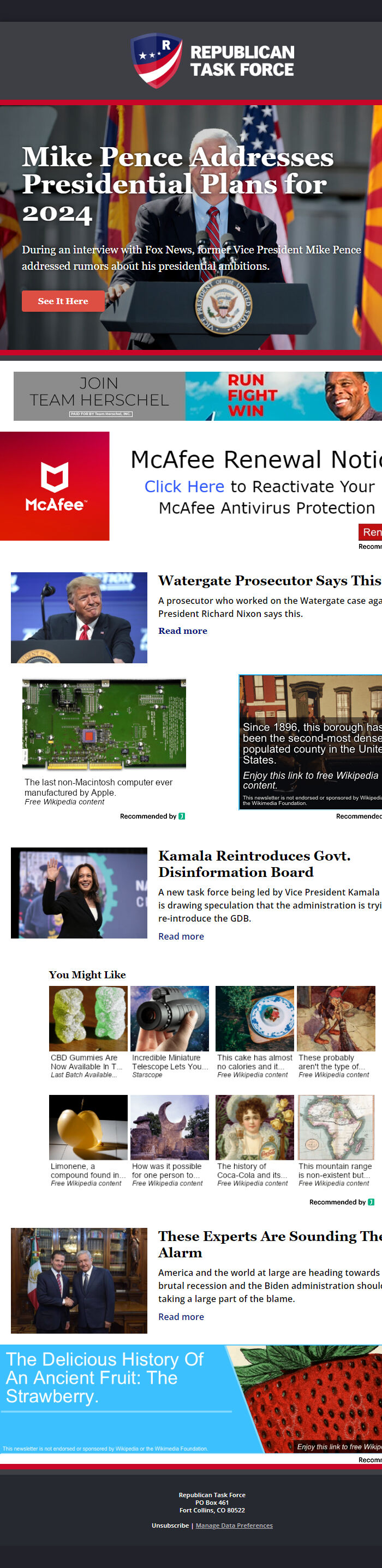This screenshot has width=382, height=1568.
Task: Tap the See It Here button
Action: pos(63,301)
